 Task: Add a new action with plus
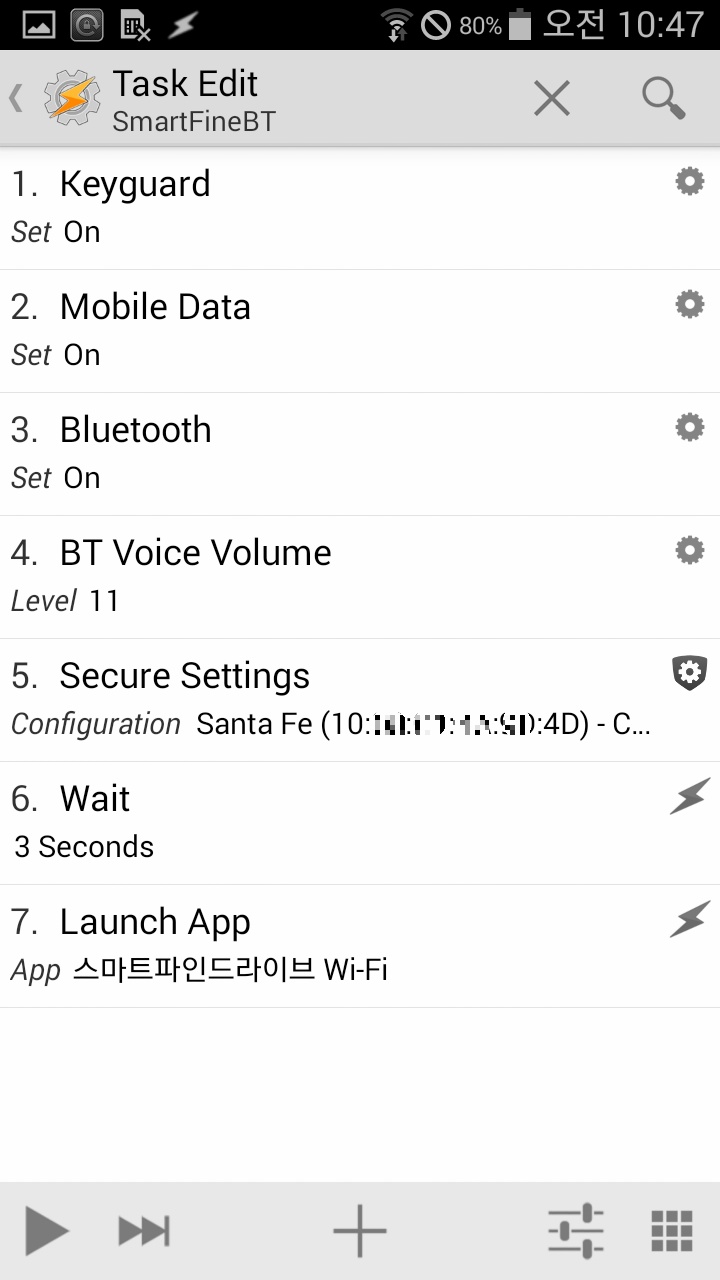[x=360, y=1231]
